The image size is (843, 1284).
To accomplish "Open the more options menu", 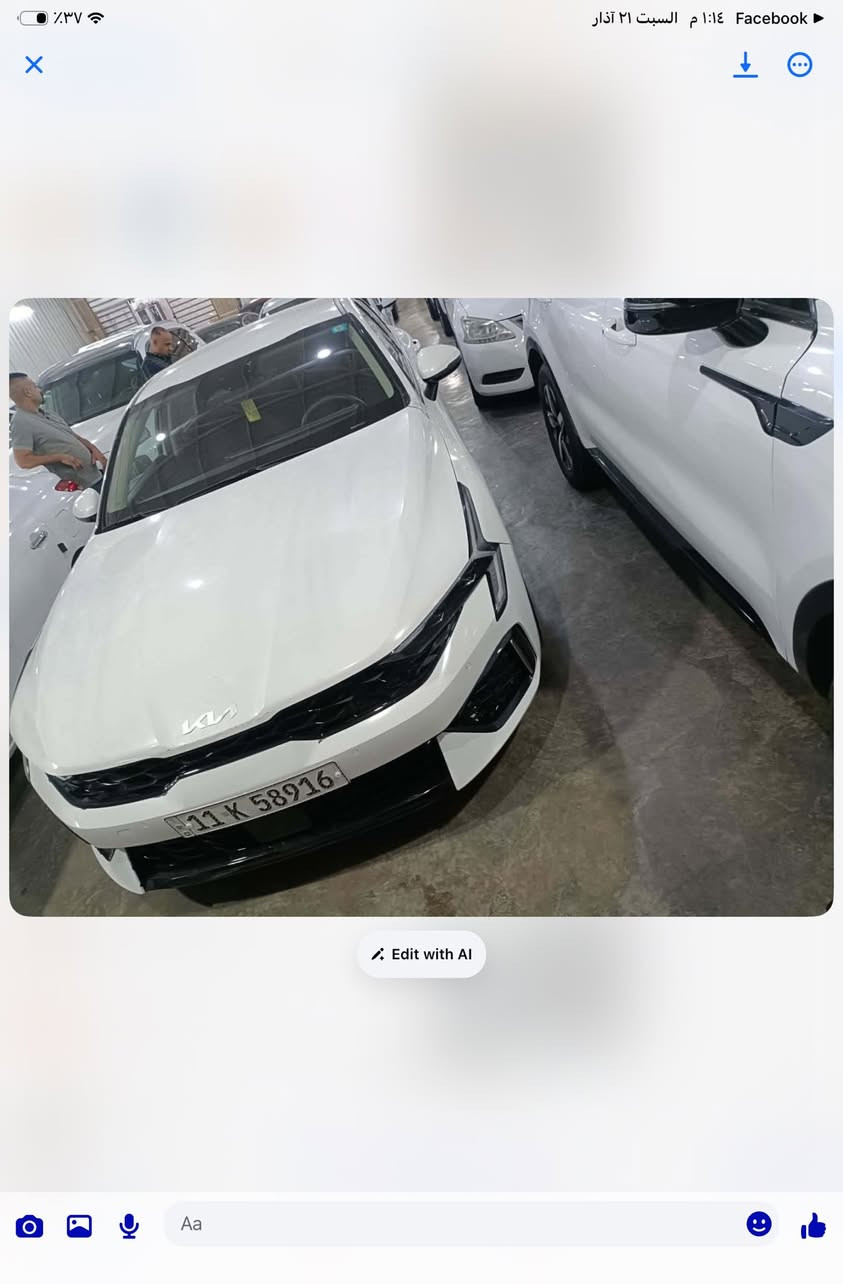I will point(800,65).
